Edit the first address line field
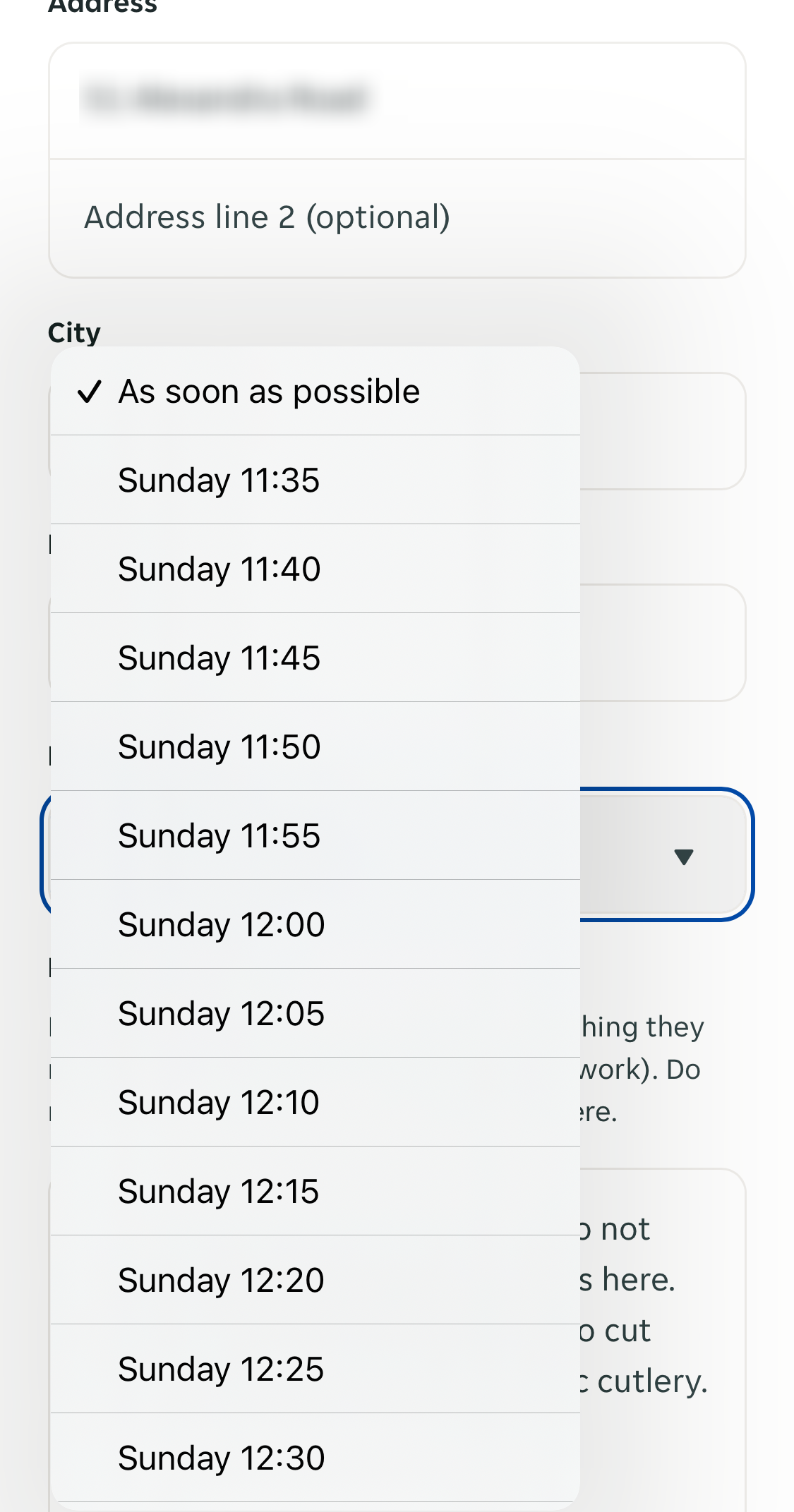794x1512 pixels. click(397, 100)
